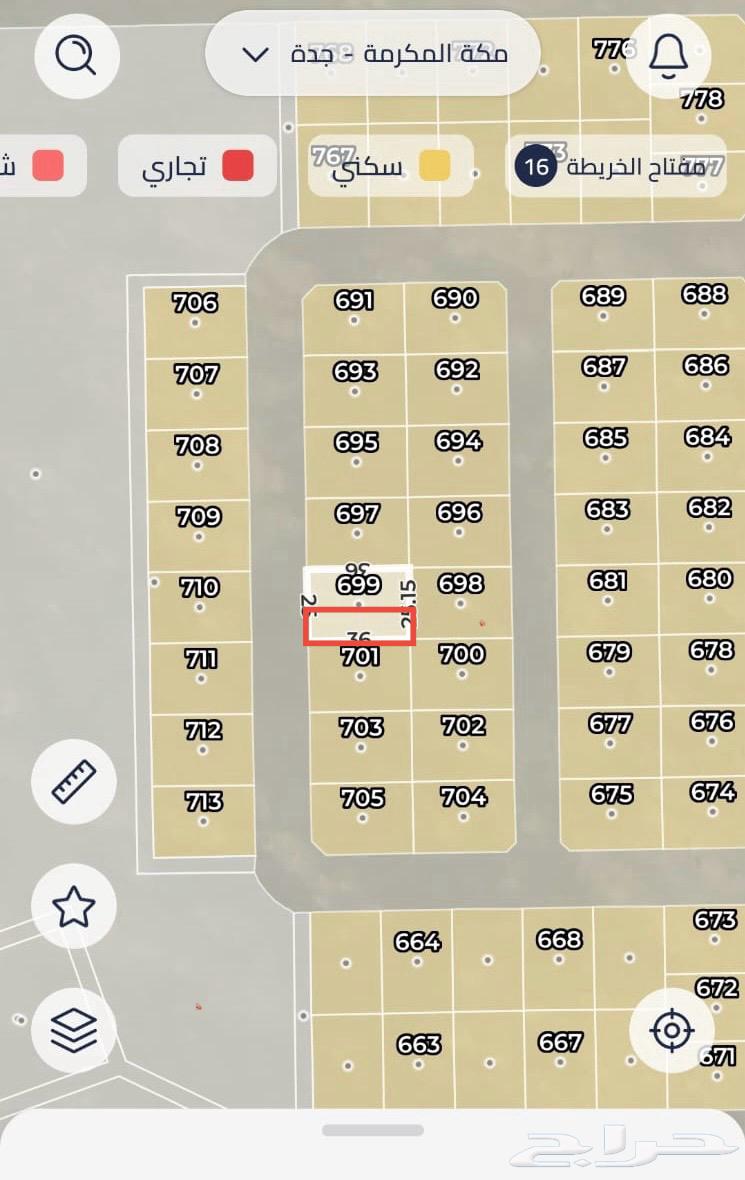Viewport: 745px width, 1180px height.
Task: Select land parcel 710 on the map
Action: pyautogui.click(x=199, y=596)
